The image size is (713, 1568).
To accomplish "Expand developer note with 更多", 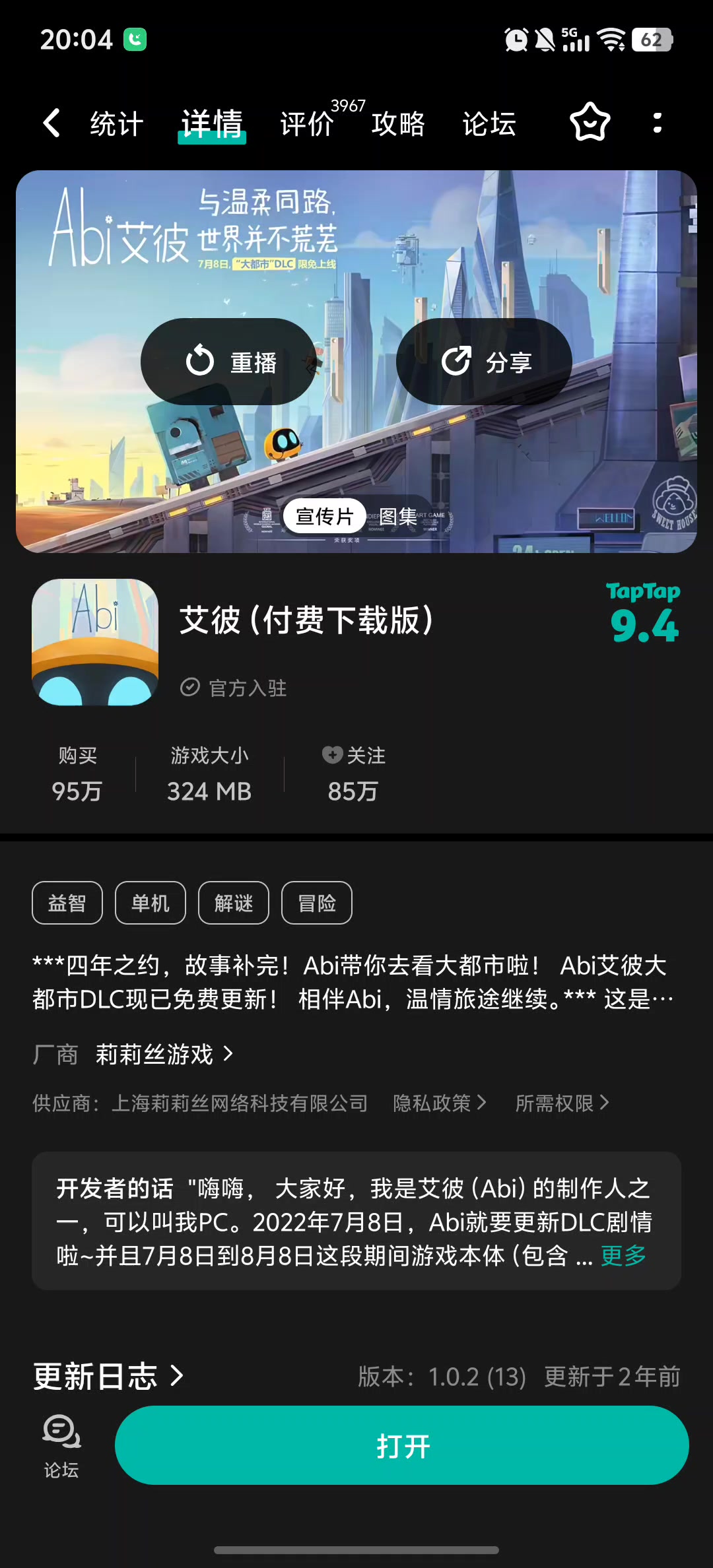I will (x=623, y=1255).
